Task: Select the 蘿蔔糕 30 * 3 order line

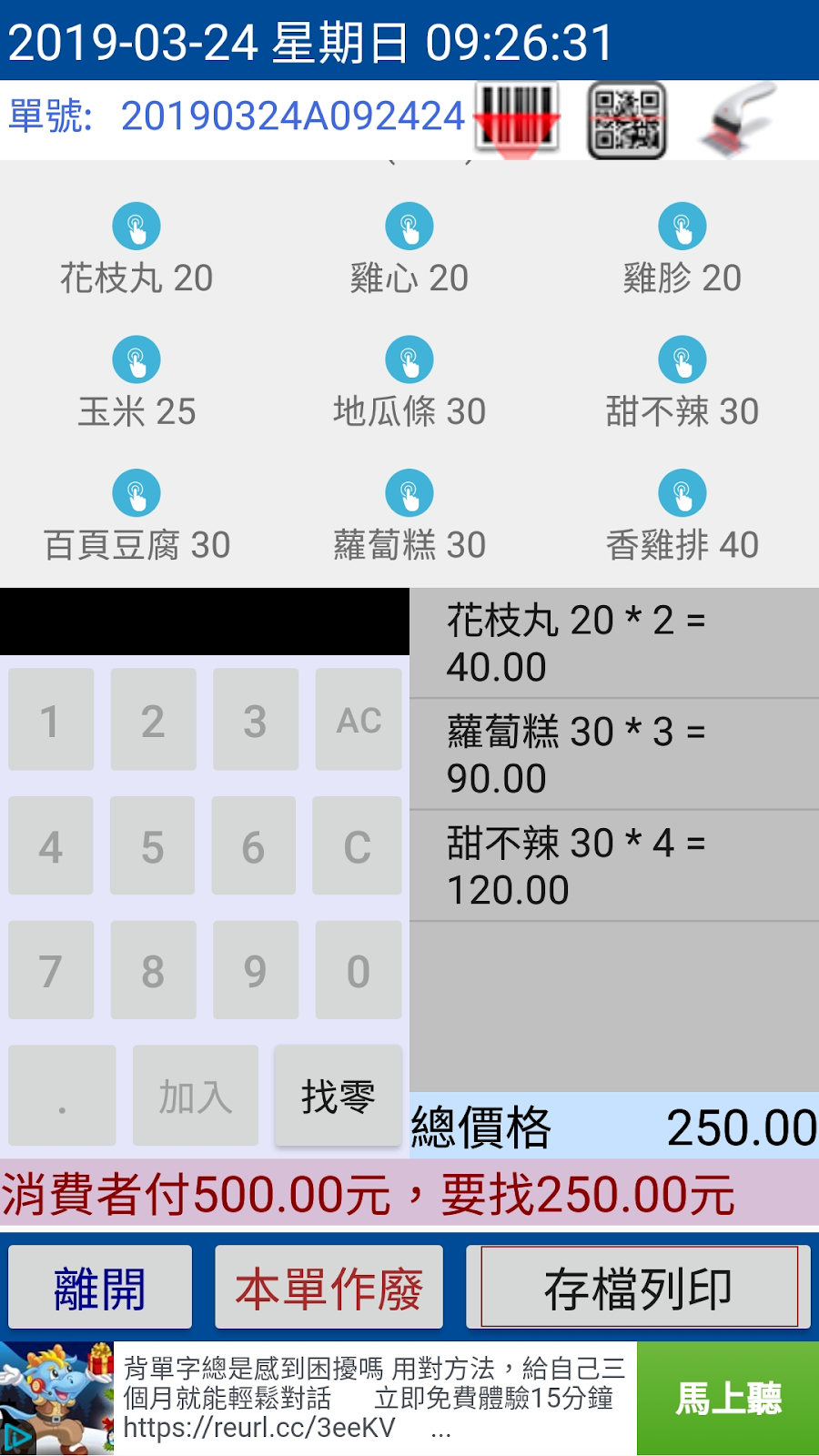Action: (x=614, y=754)
